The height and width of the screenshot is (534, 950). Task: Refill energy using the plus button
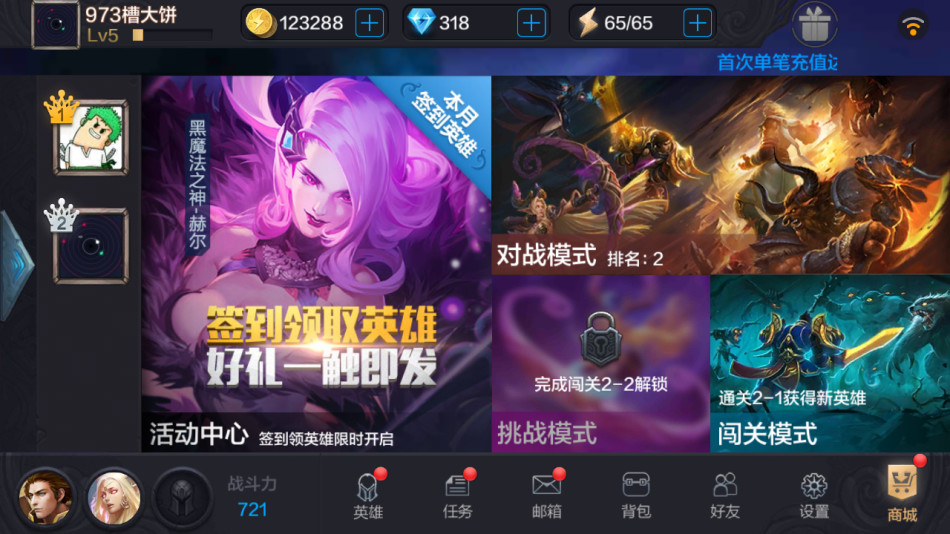click(x=697, y=23)
